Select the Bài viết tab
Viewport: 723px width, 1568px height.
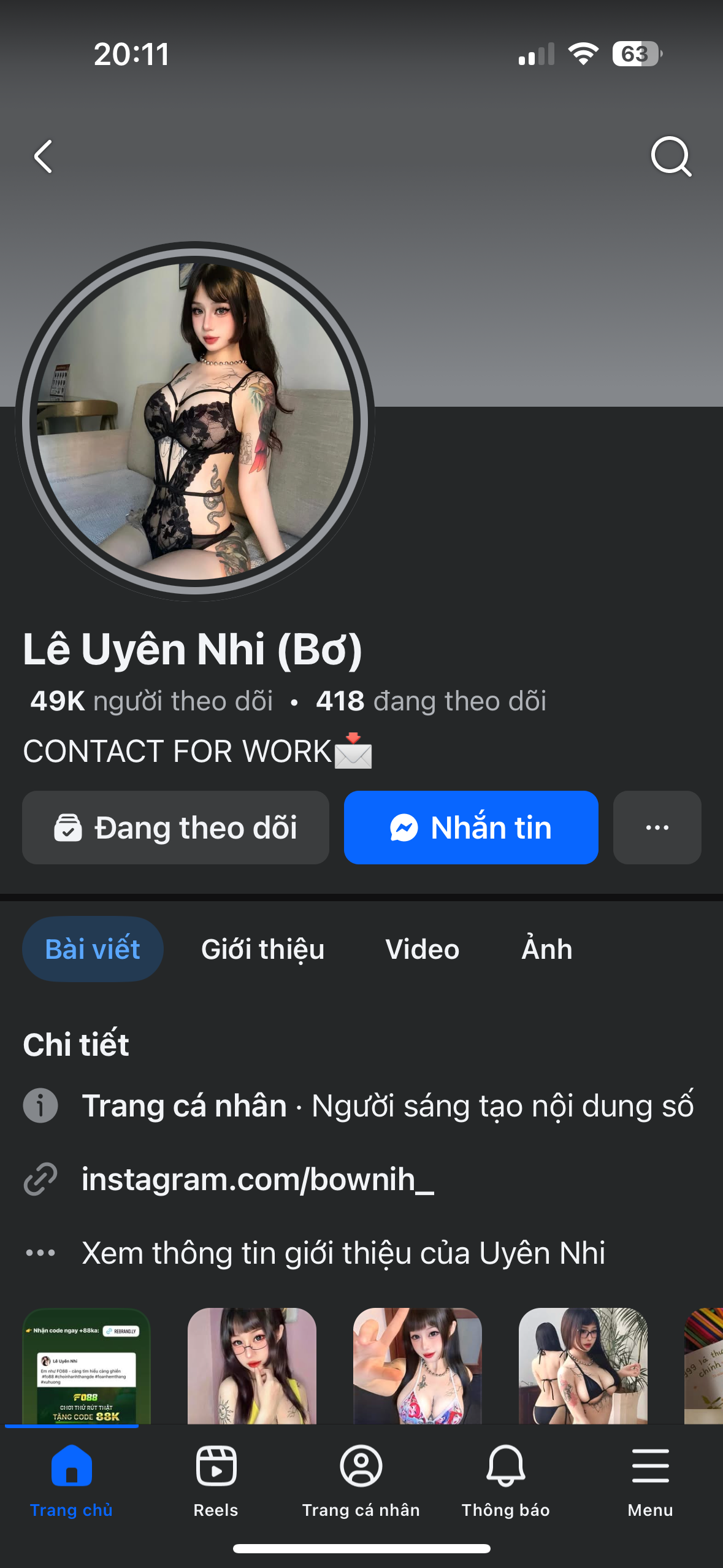point(93,949)
